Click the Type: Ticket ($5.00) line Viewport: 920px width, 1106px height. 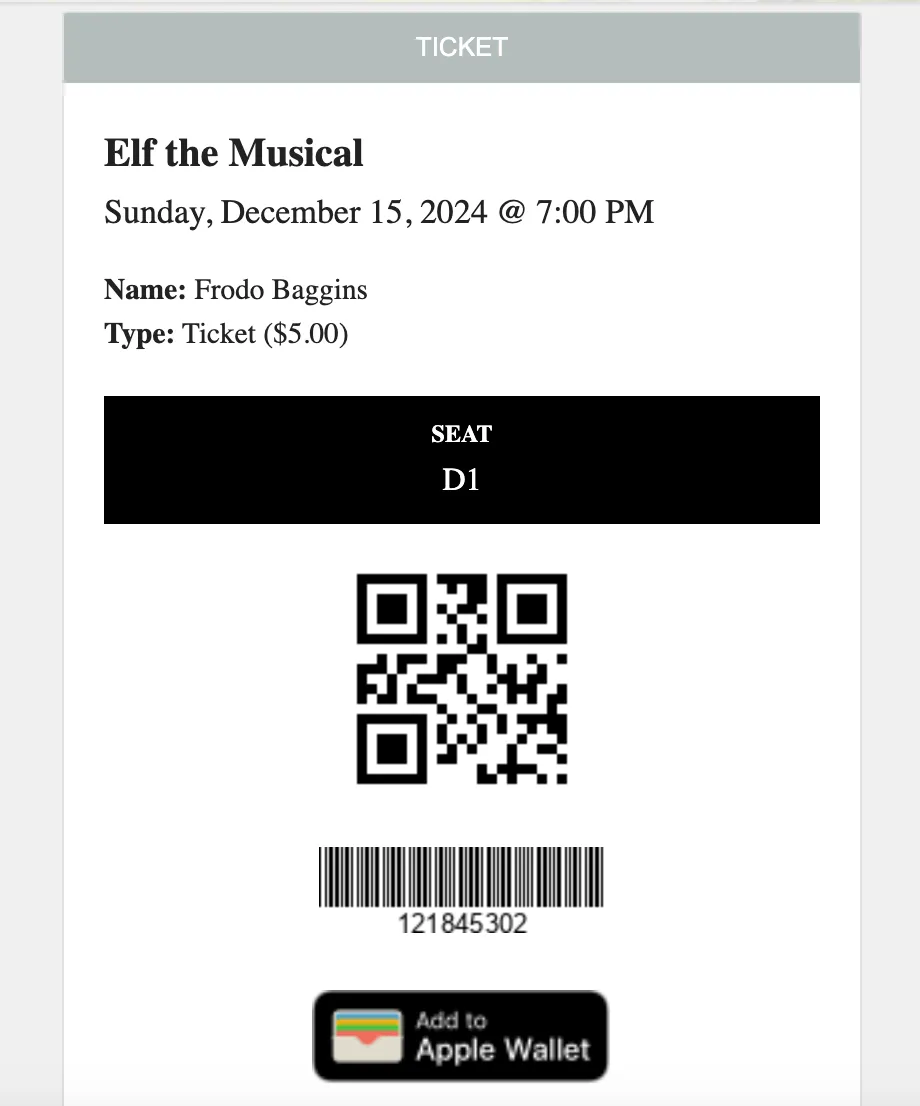[226, 333]
